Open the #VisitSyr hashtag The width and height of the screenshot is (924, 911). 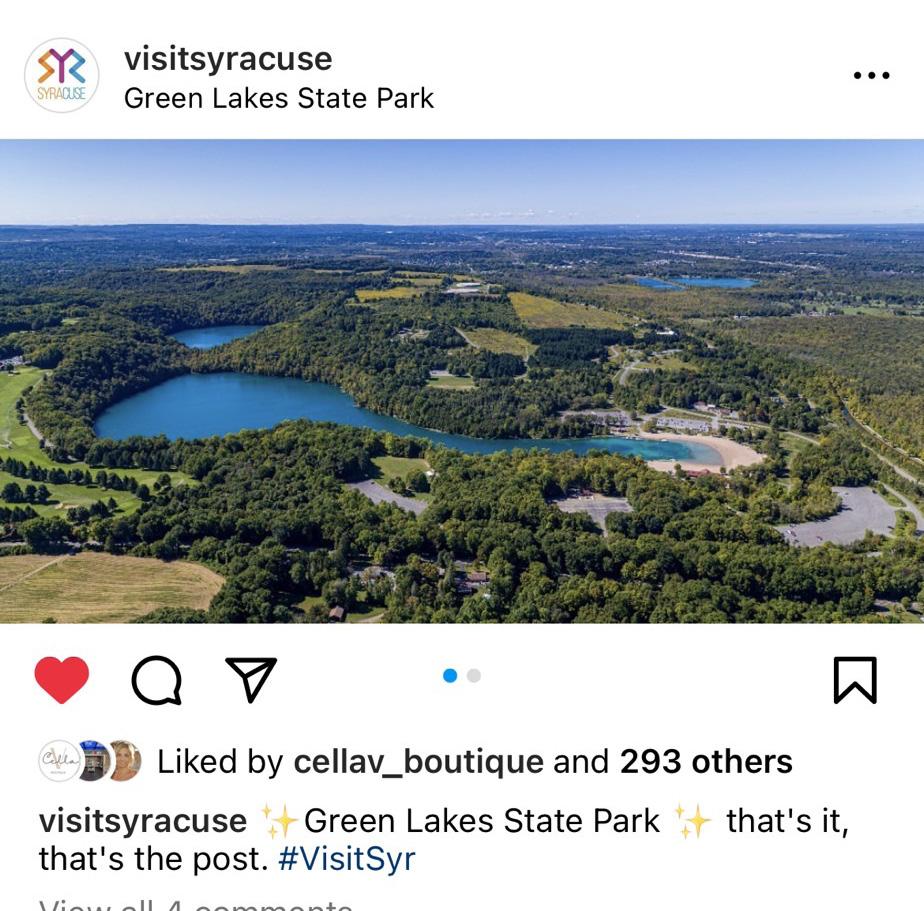pos(346,858)
